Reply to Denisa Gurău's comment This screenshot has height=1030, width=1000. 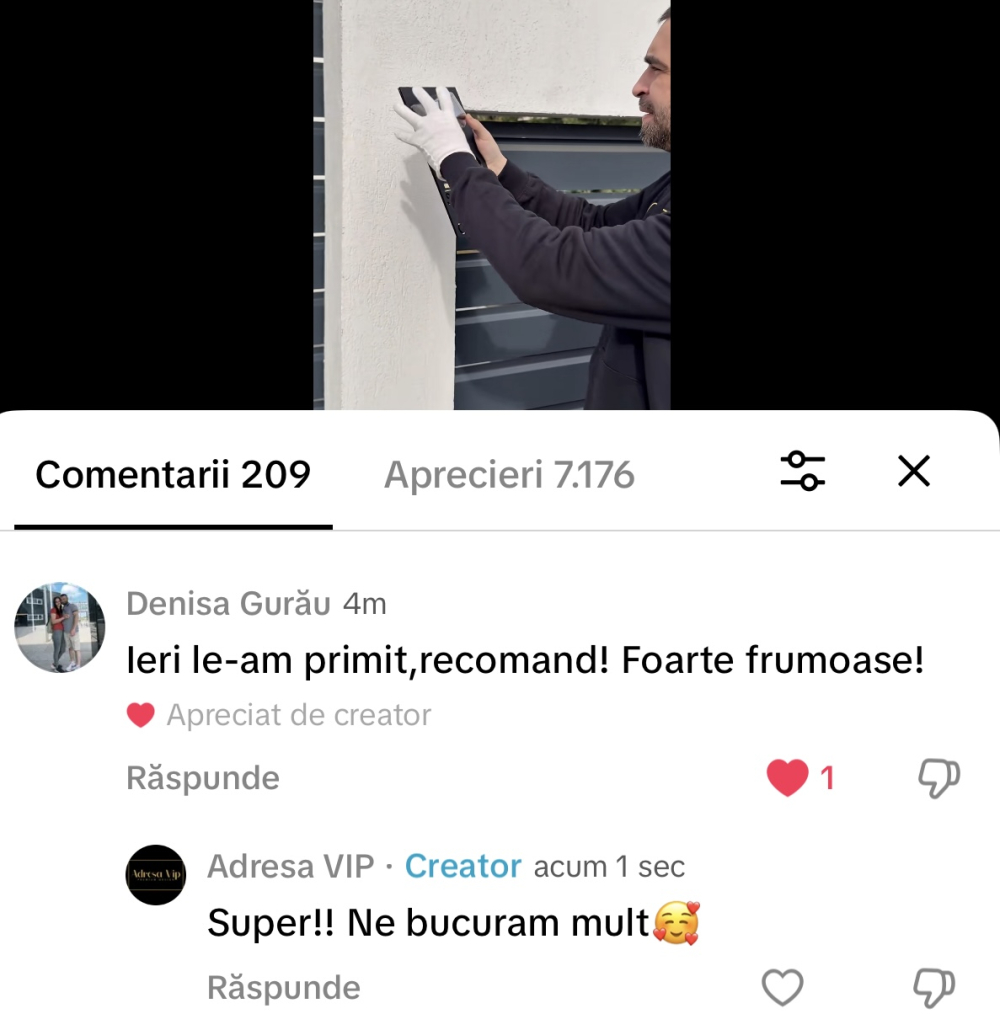(203, 778)
